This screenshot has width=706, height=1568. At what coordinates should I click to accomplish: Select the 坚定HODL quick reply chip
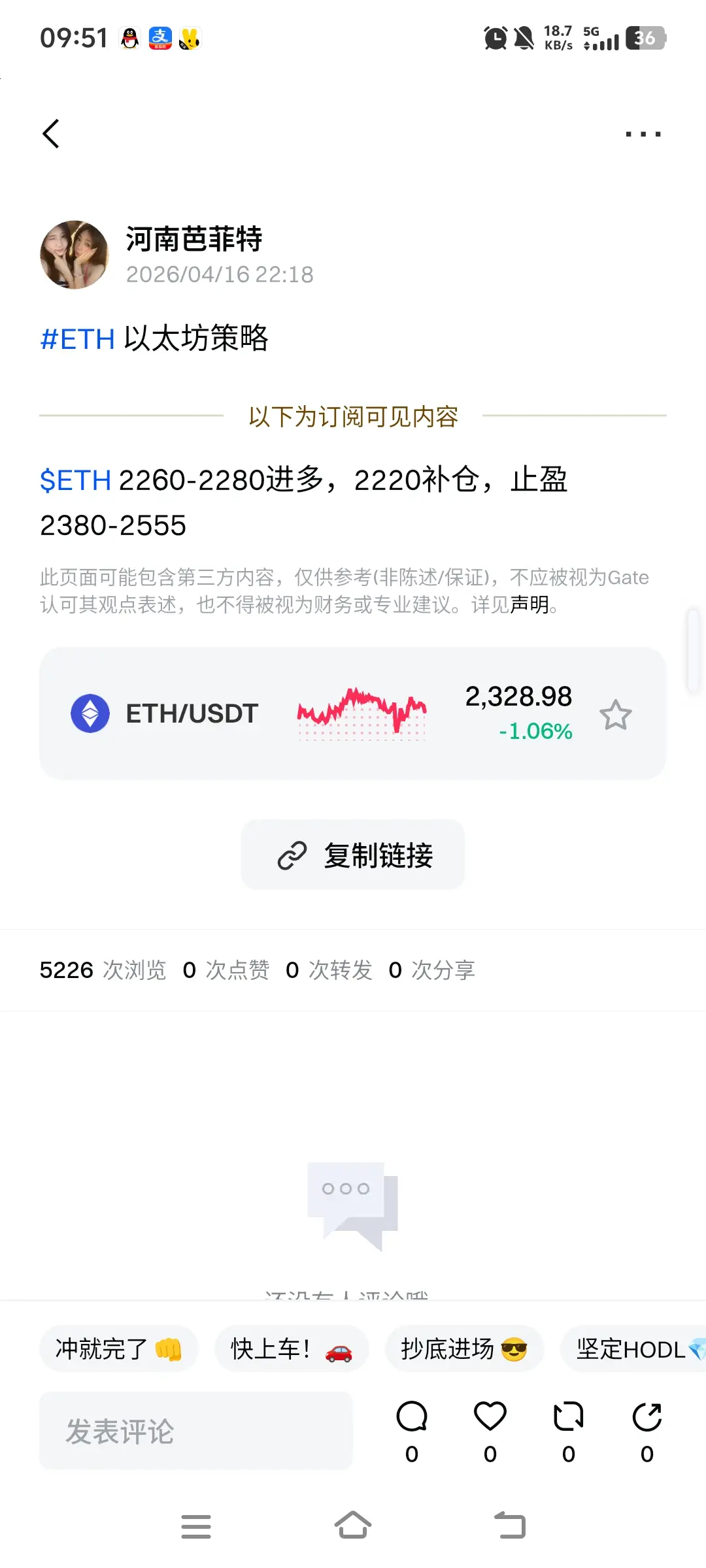(634, 1349)
